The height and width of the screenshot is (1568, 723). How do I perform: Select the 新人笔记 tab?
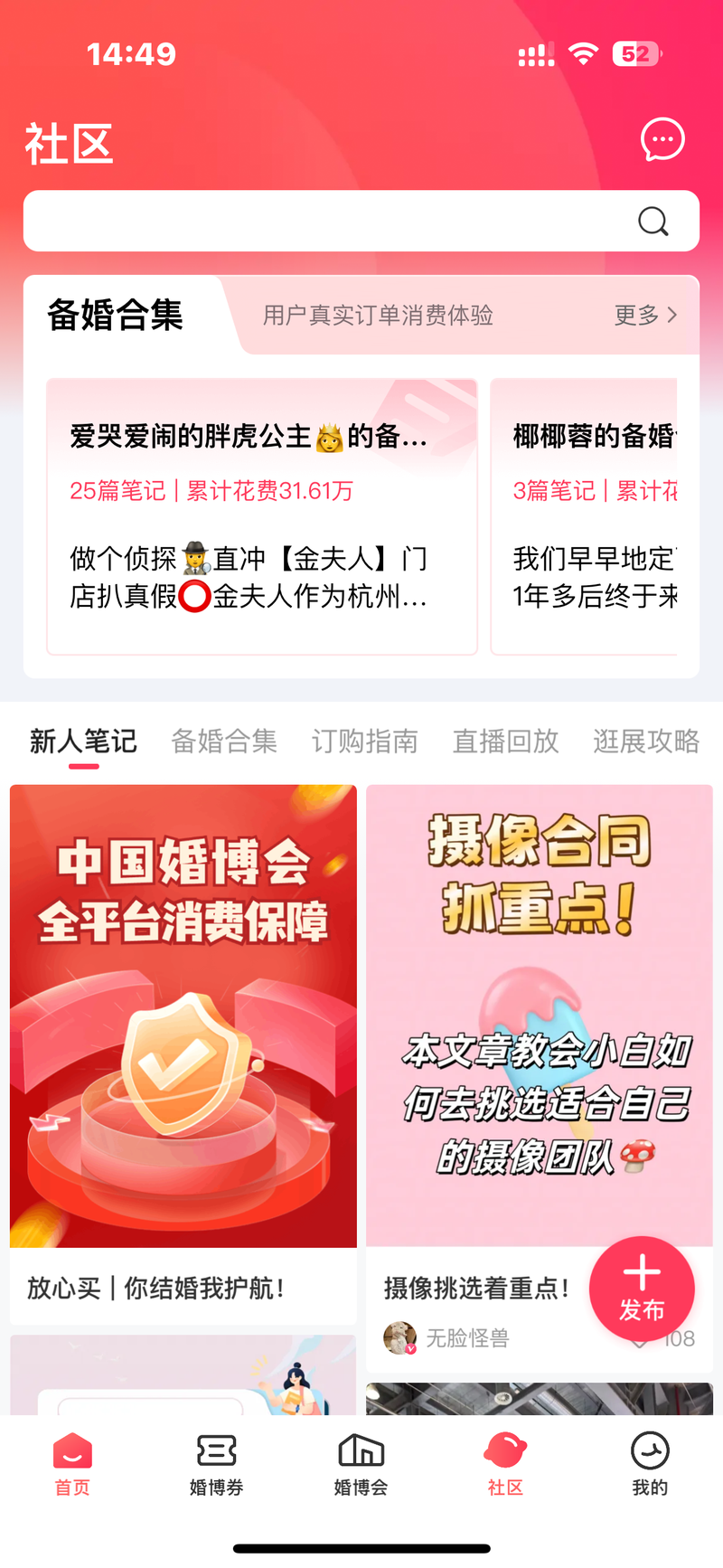tap(83, 741)
